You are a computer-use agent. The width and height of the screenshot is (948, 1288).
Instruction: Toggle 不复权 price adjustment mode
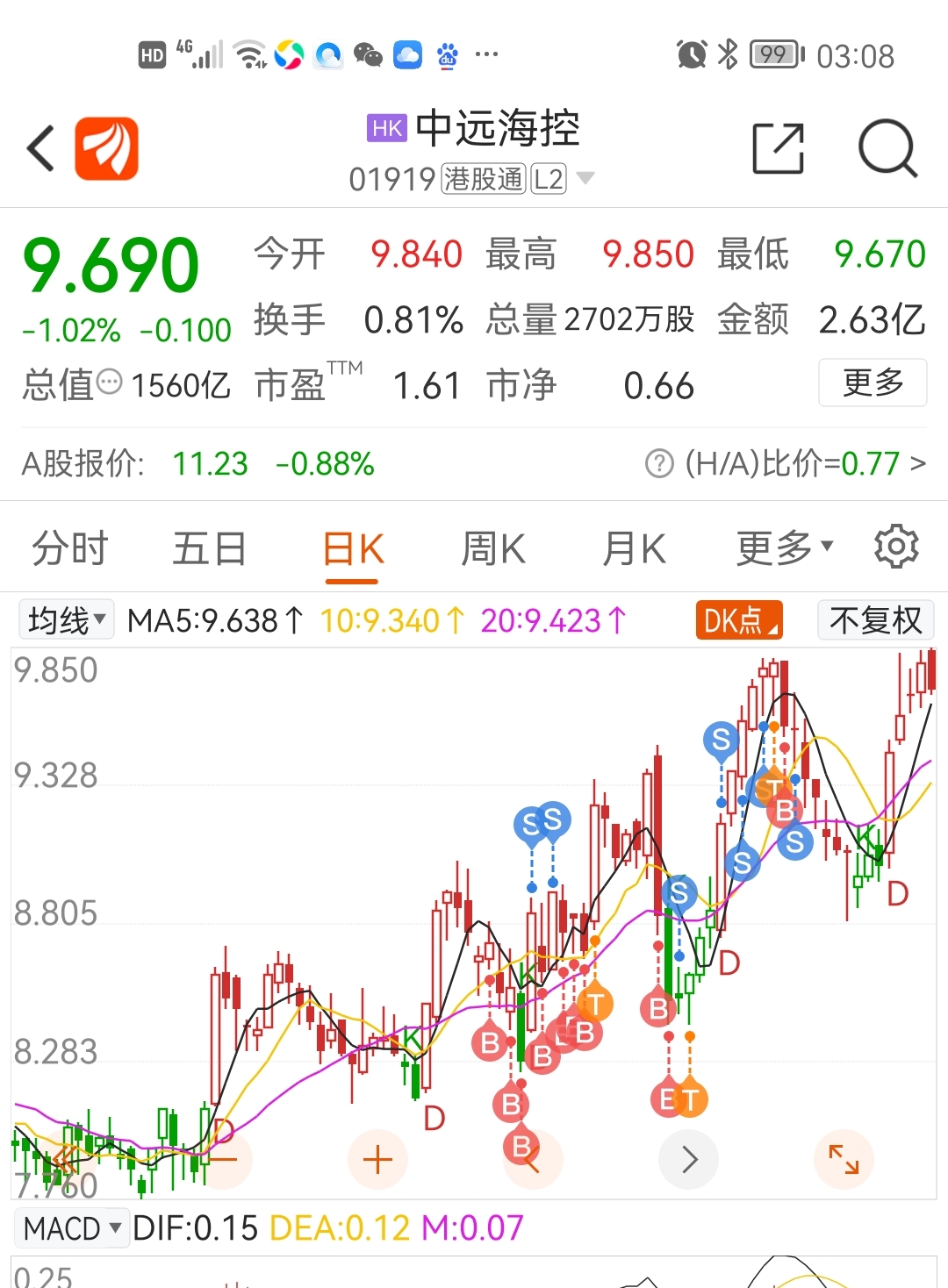875,620
